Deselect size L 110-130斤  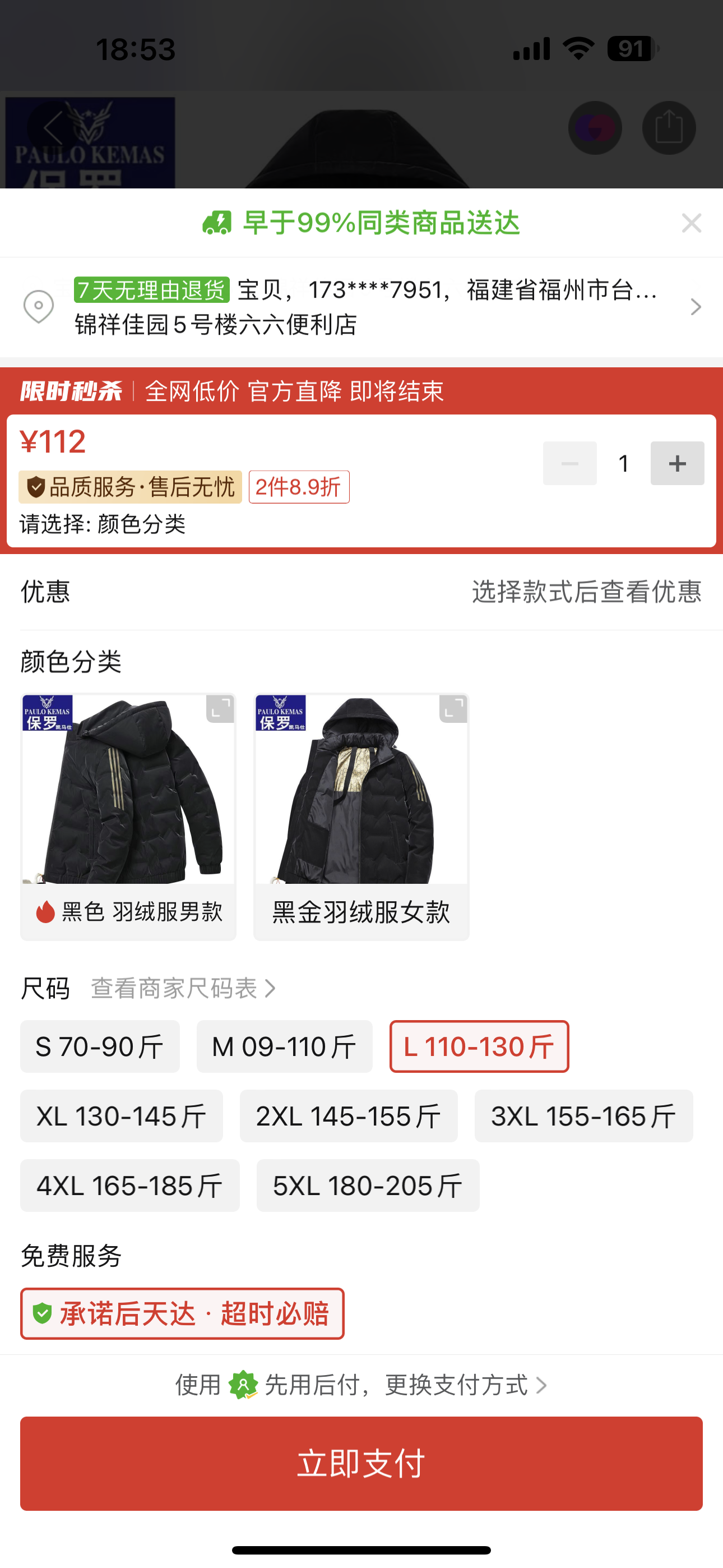click(479, 1046)
